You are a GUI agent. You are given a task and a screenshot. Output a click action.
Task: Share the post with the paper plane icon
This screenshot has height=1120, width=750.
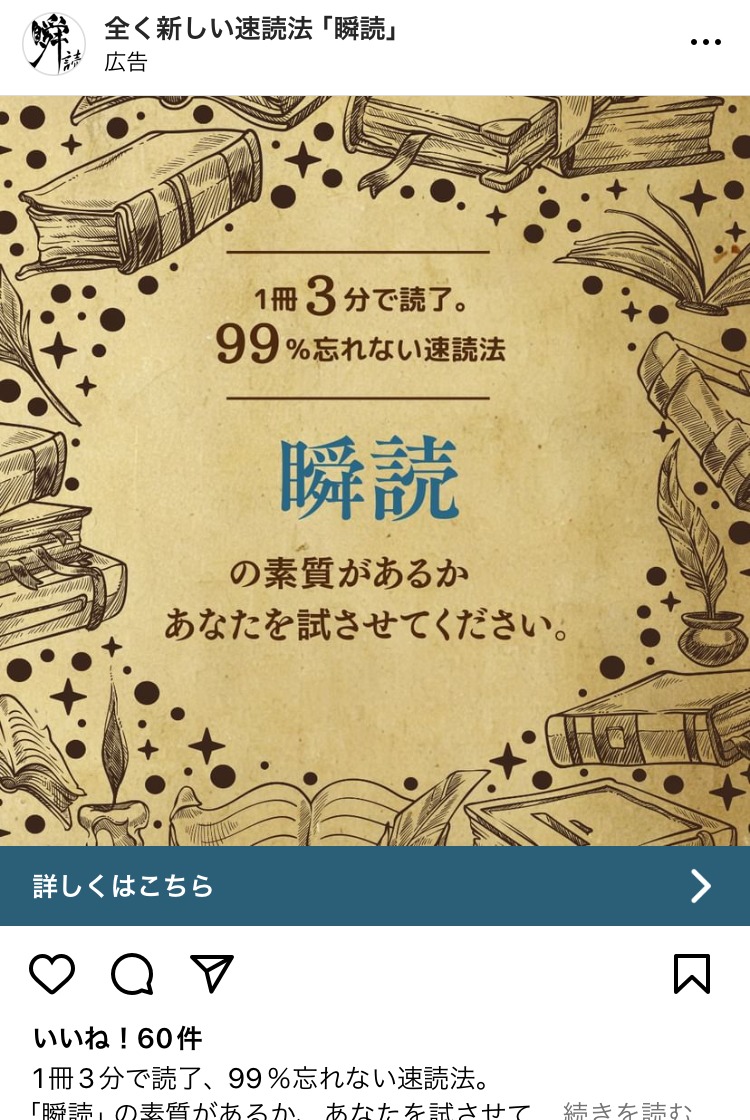(x=212, y=973)
